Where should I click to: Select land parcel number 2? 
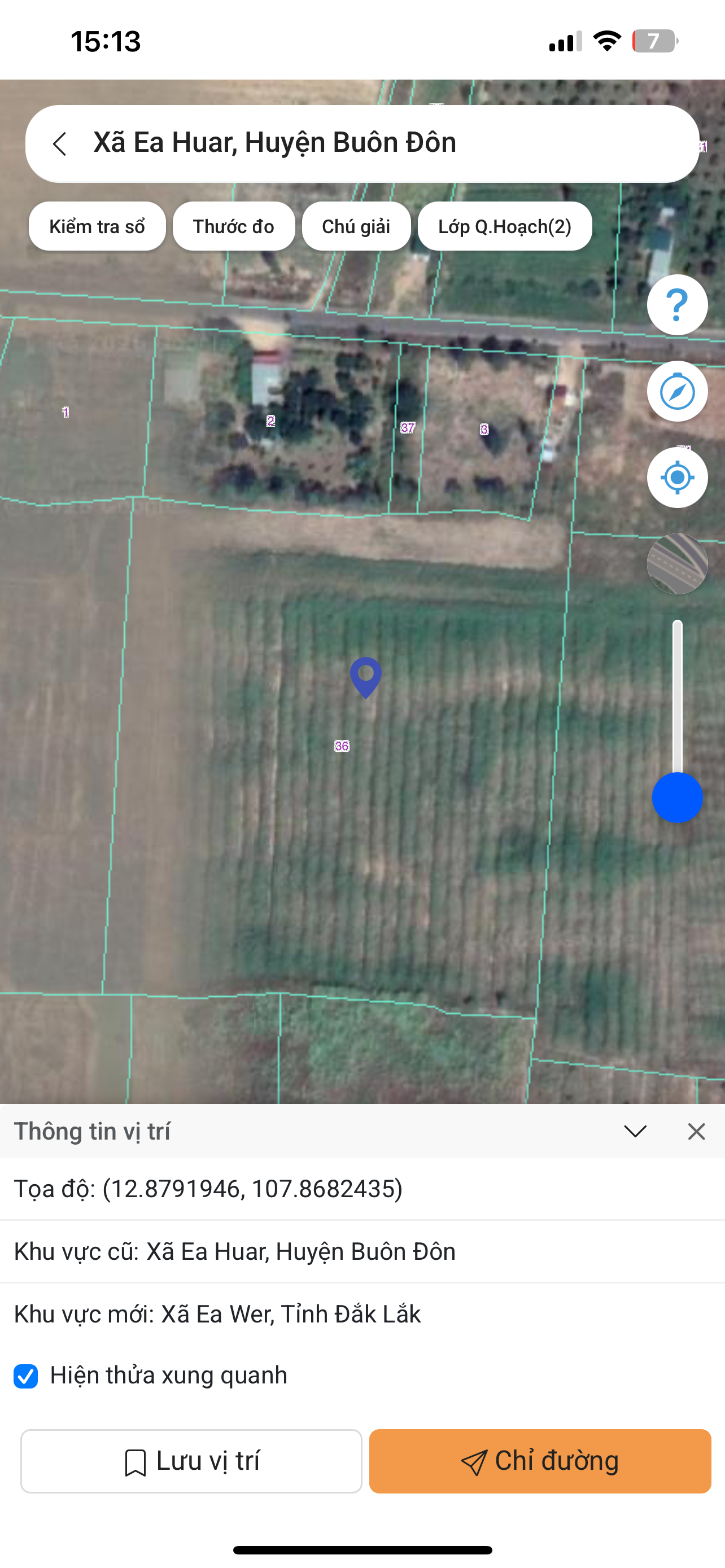coord(270,421)
